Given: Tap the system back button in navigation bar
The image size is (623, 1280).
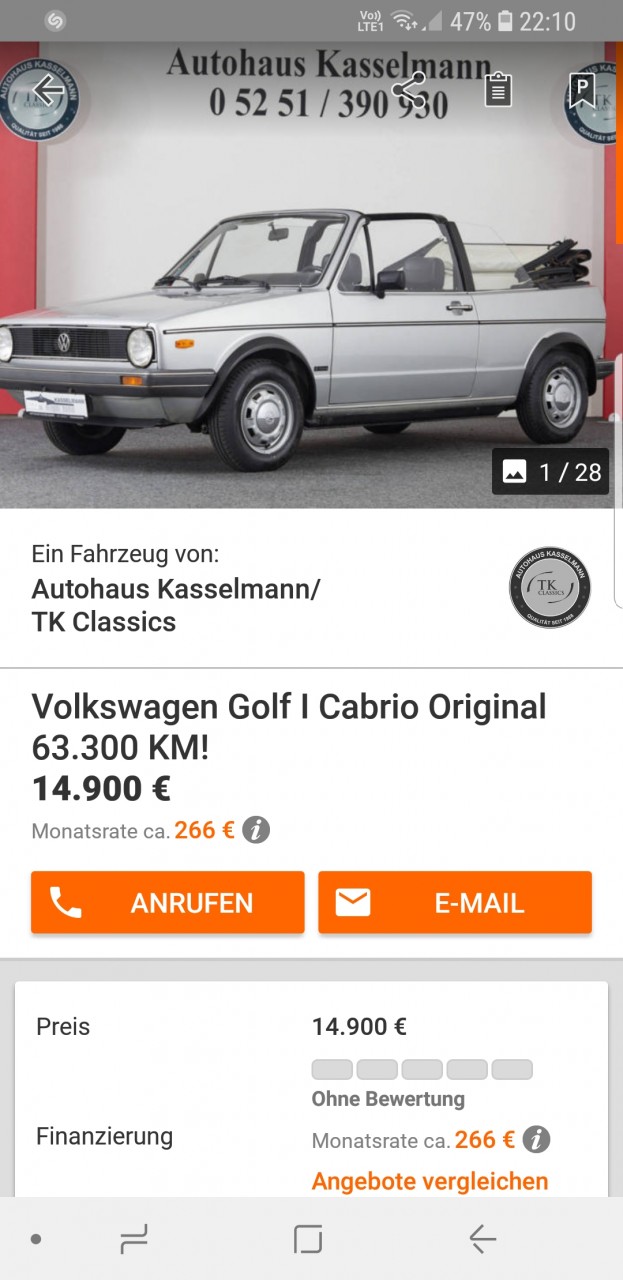Looking at the screenshot, I should 483,1240.
